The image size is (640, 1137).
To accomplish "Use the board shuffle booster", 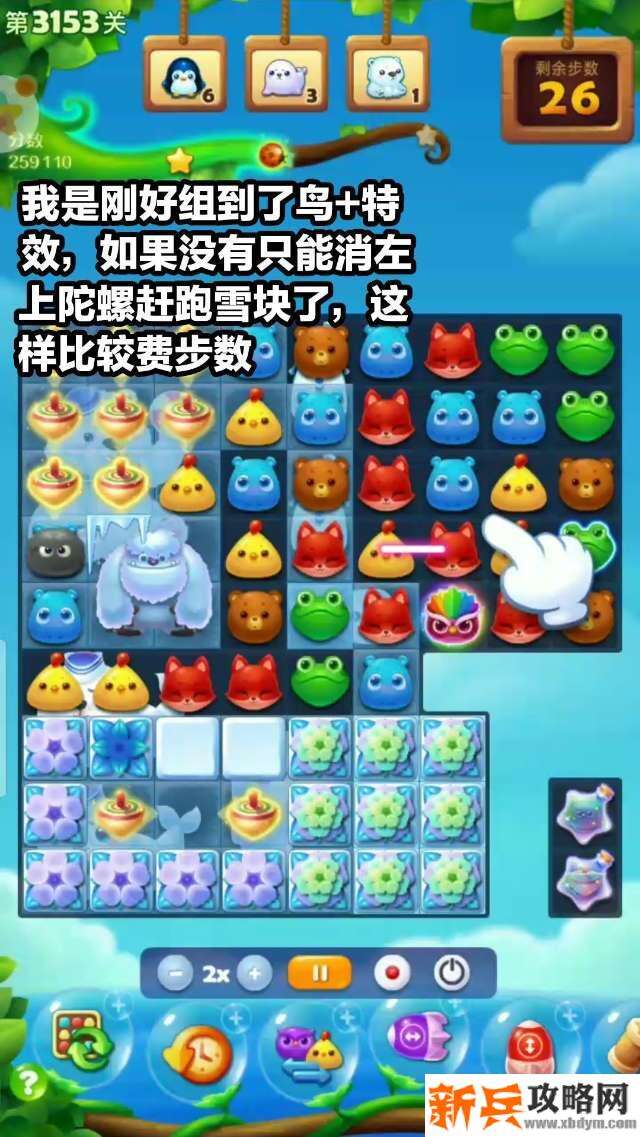I will click(x=75, y=1041).
